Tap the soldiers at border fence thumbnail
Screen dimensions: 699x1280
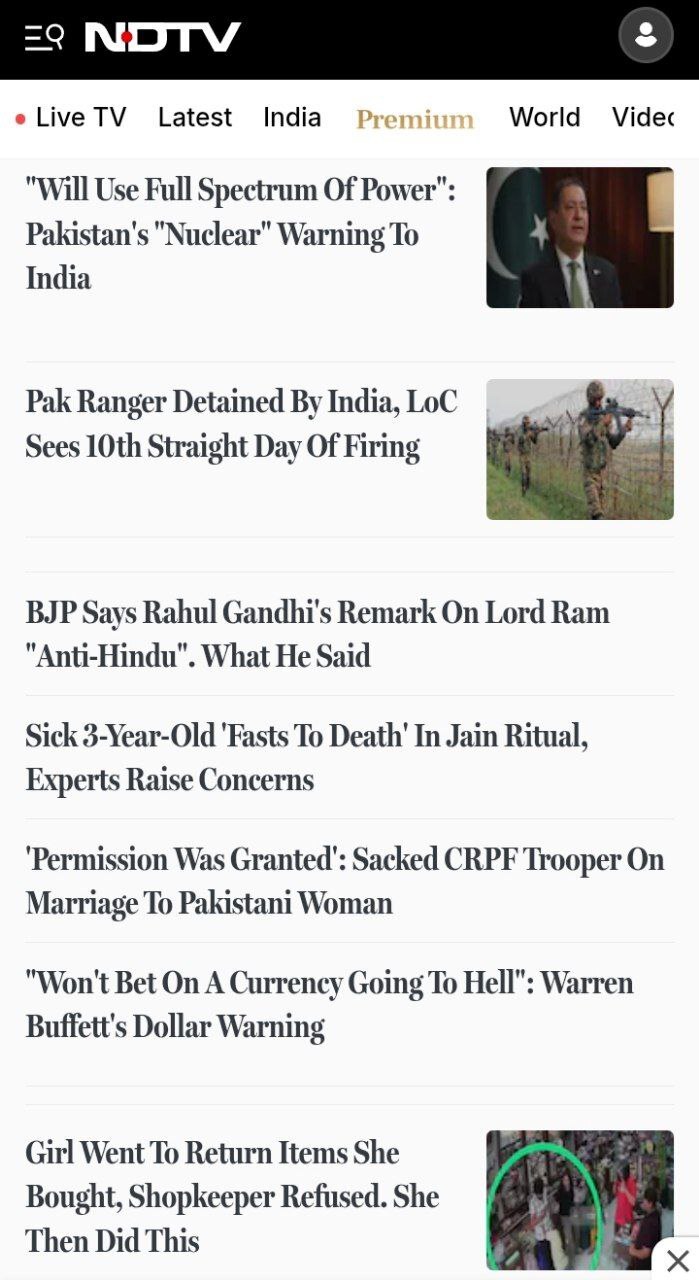point(580,449)
